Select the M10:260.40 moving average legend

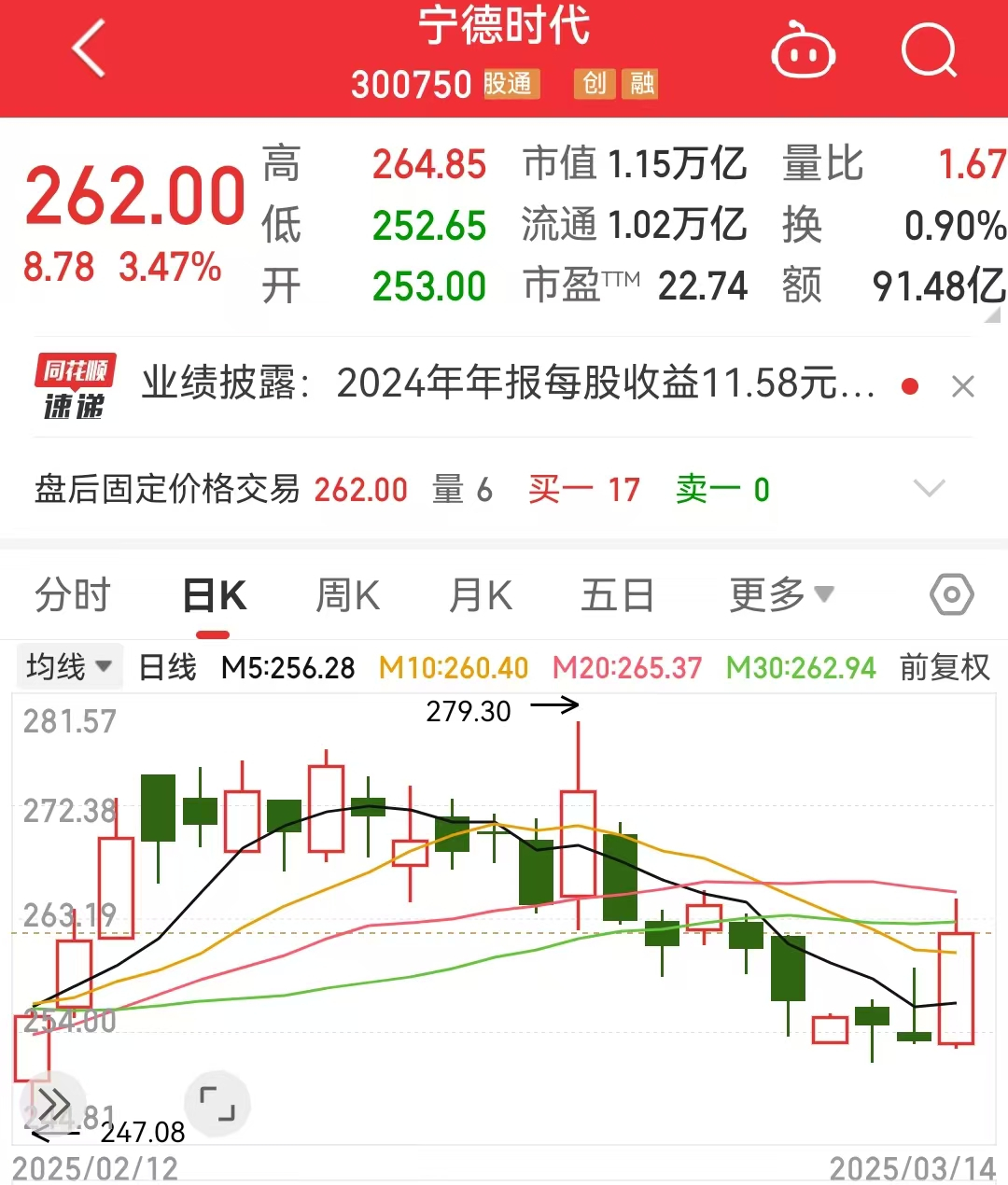pyautogui.click(x=452, y=666)
